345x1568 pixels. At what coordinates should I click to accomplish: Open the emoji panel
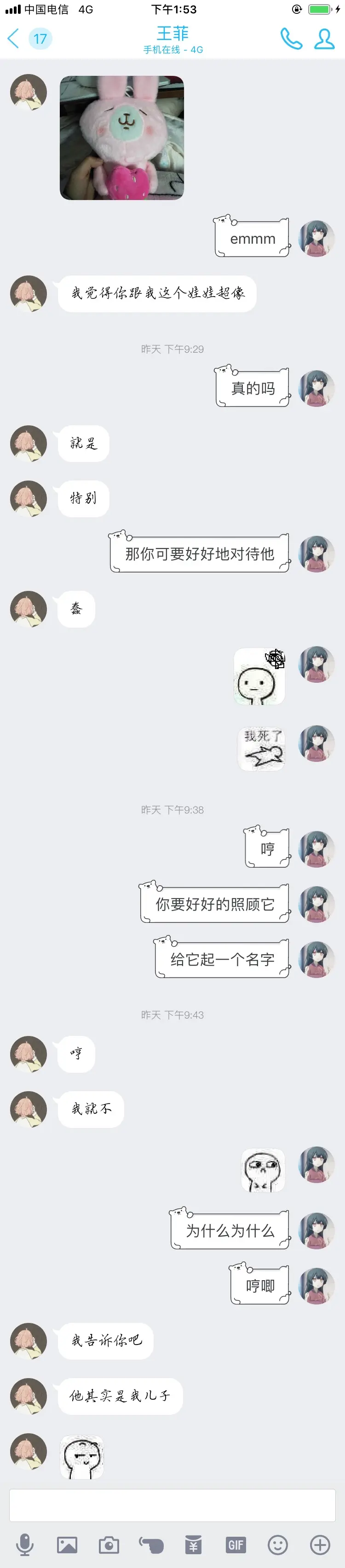(x=277, y=1545)
